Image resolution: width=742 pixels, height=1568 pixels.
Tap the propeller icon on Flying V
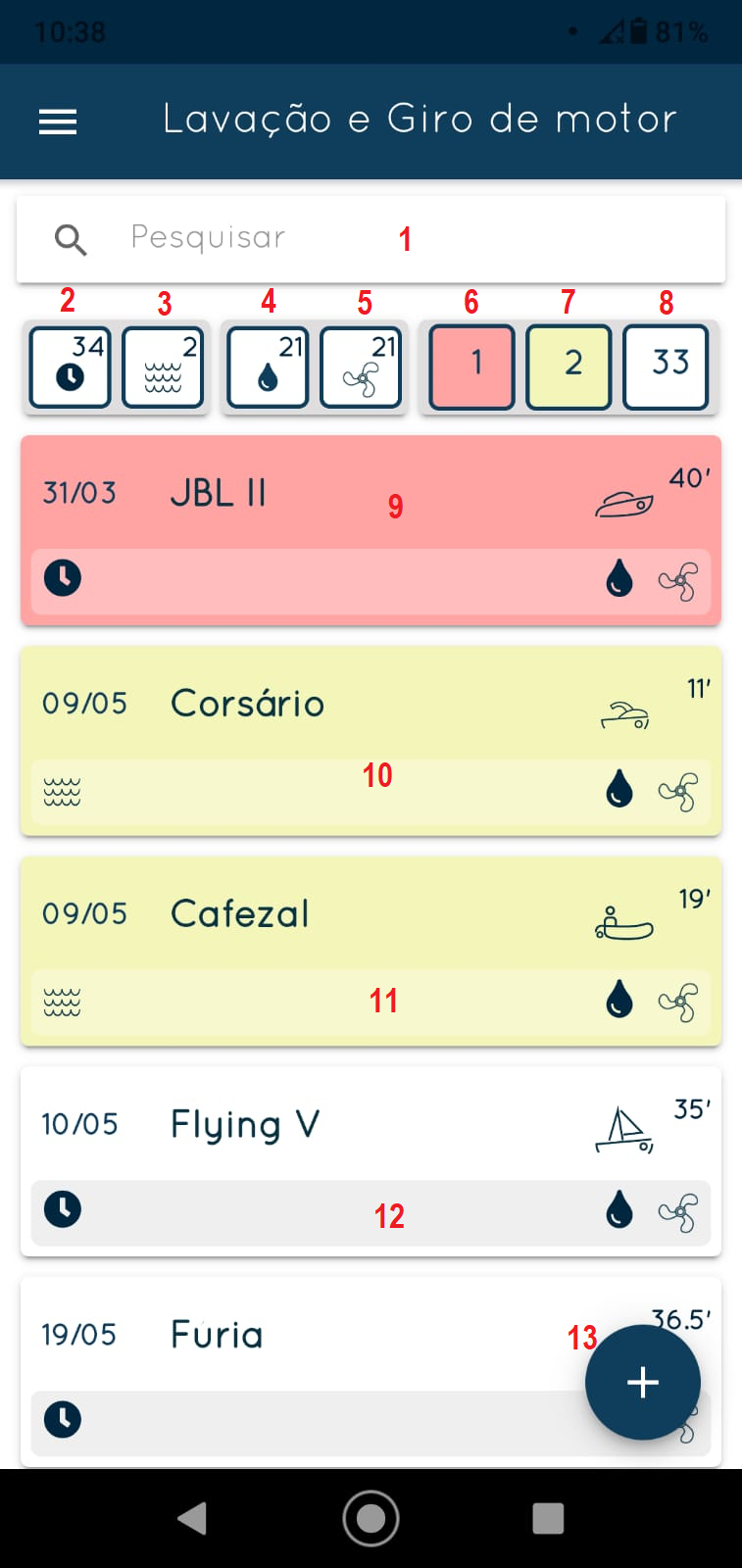click(678, 1212)
